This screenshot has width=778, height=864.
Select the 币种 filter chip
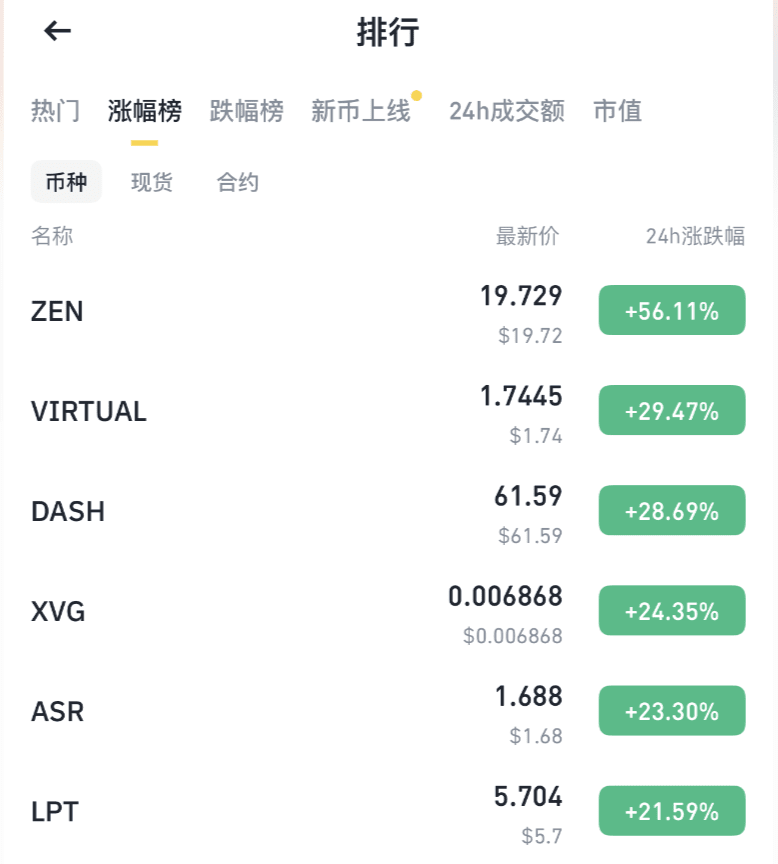pyautogui.click(x=66, y=182)
